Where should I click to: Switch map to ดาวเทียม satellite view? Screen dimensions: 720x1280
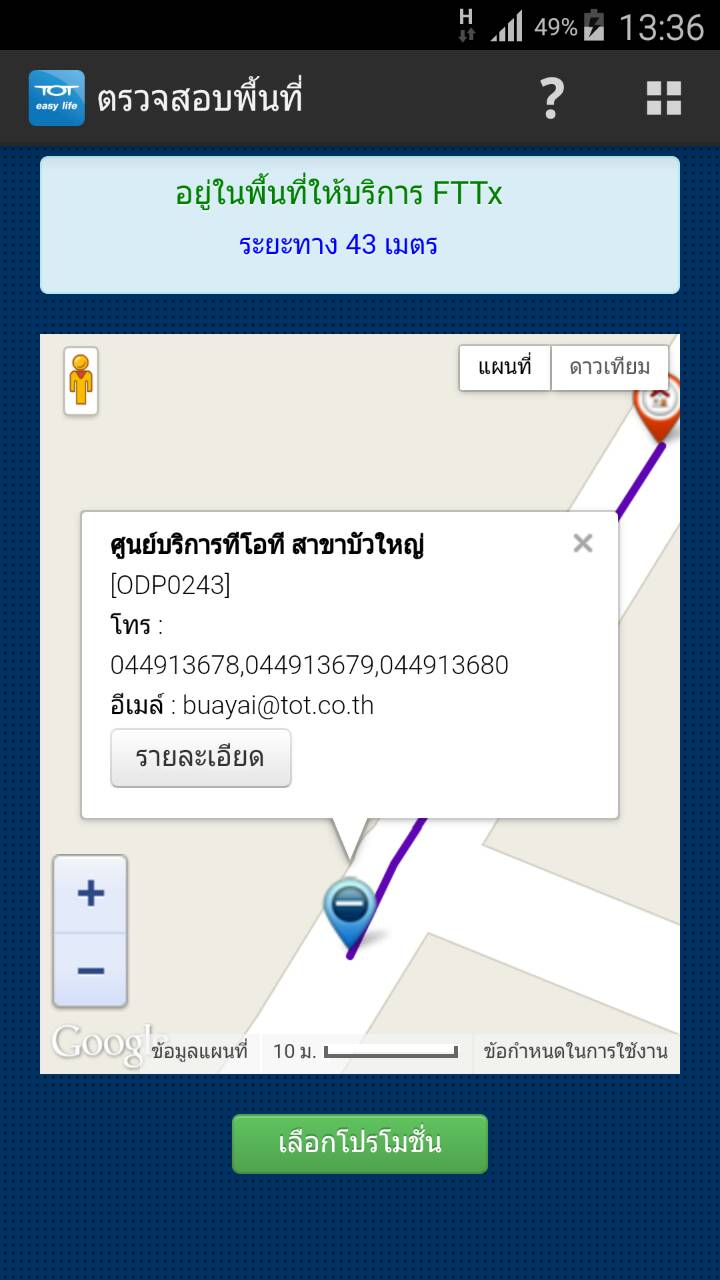(609, 367)
